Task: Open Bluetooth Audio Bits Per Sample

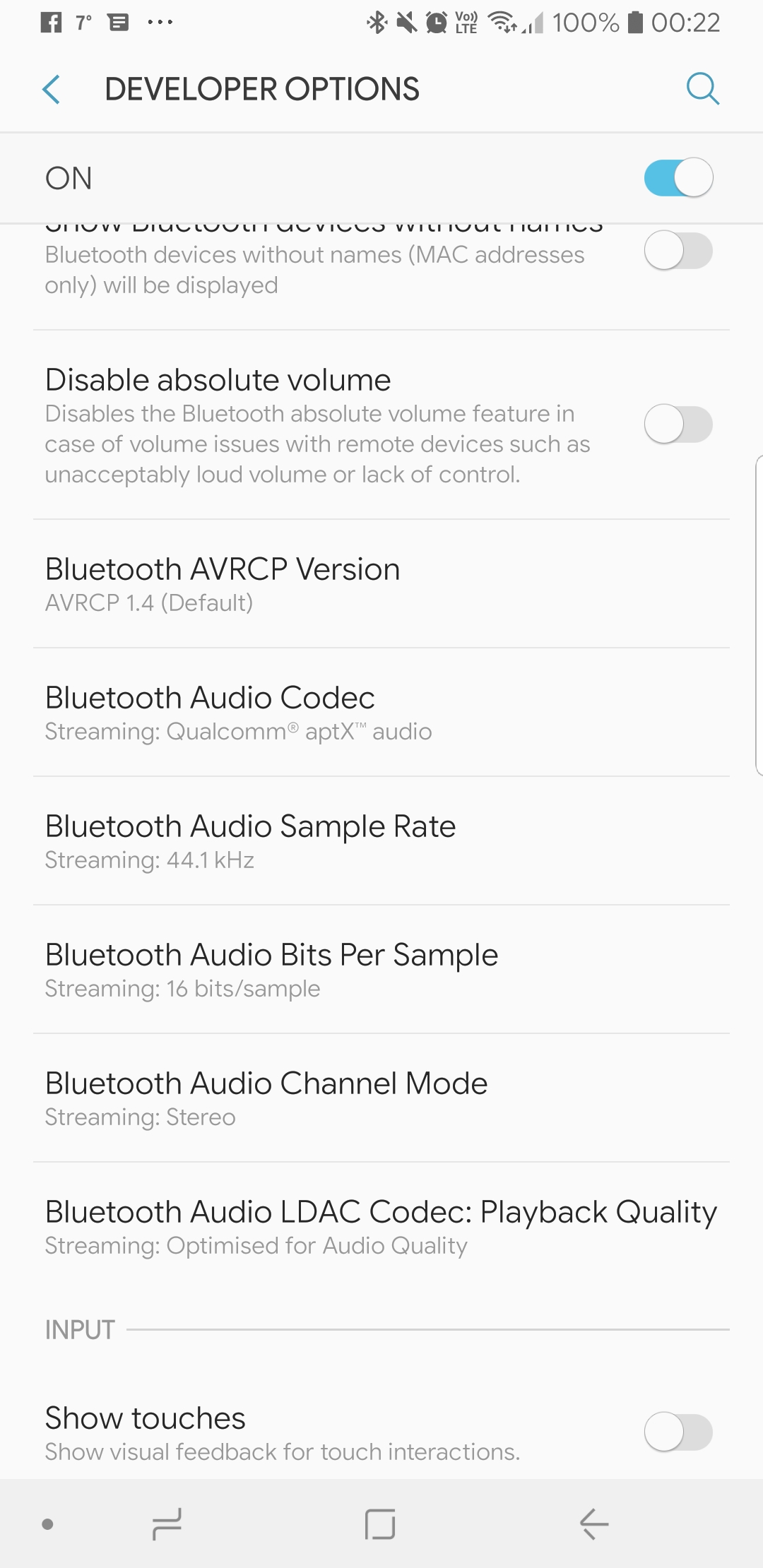Action: [x=381, y=970]
